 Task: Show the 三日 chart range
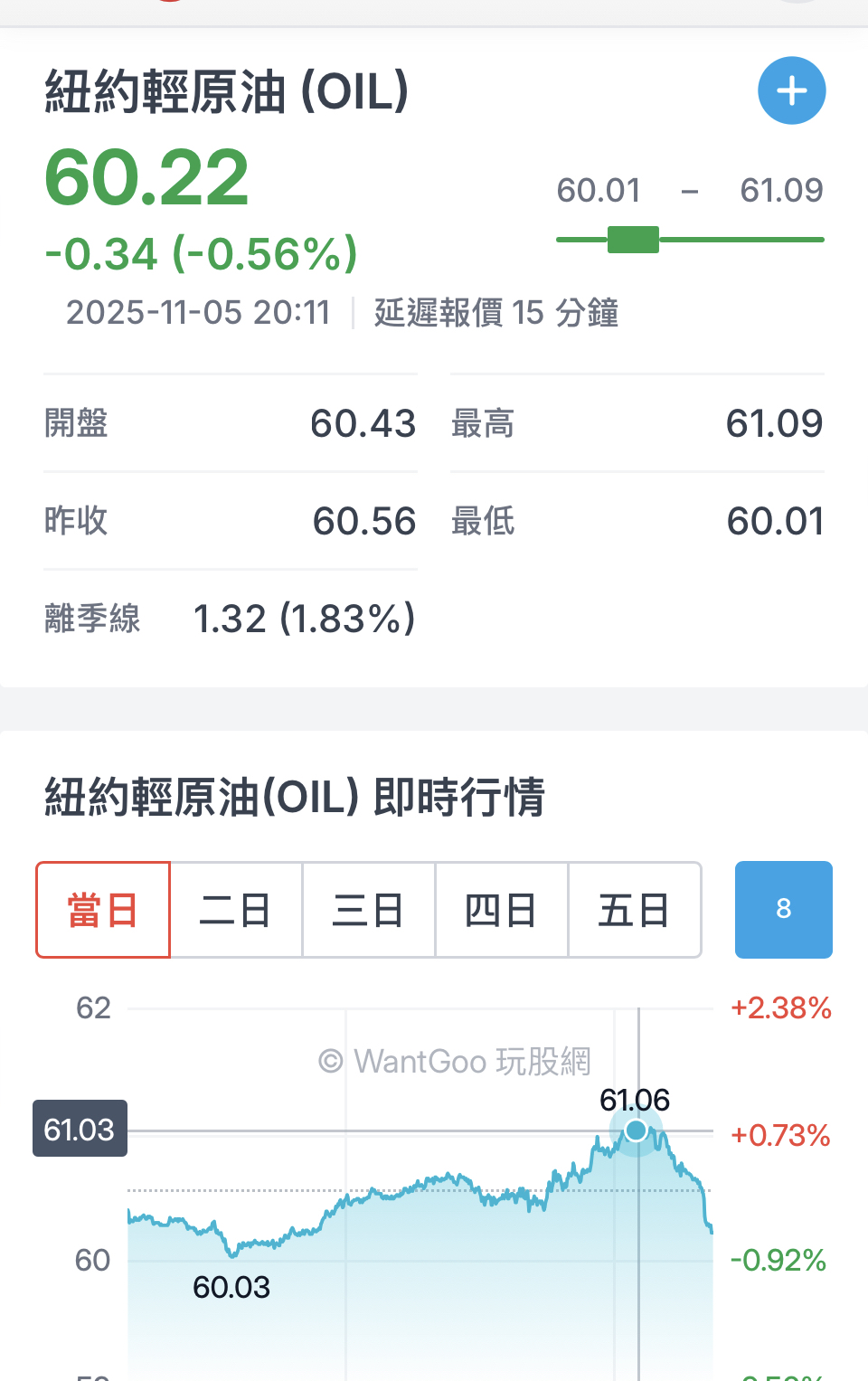[369, 910]
